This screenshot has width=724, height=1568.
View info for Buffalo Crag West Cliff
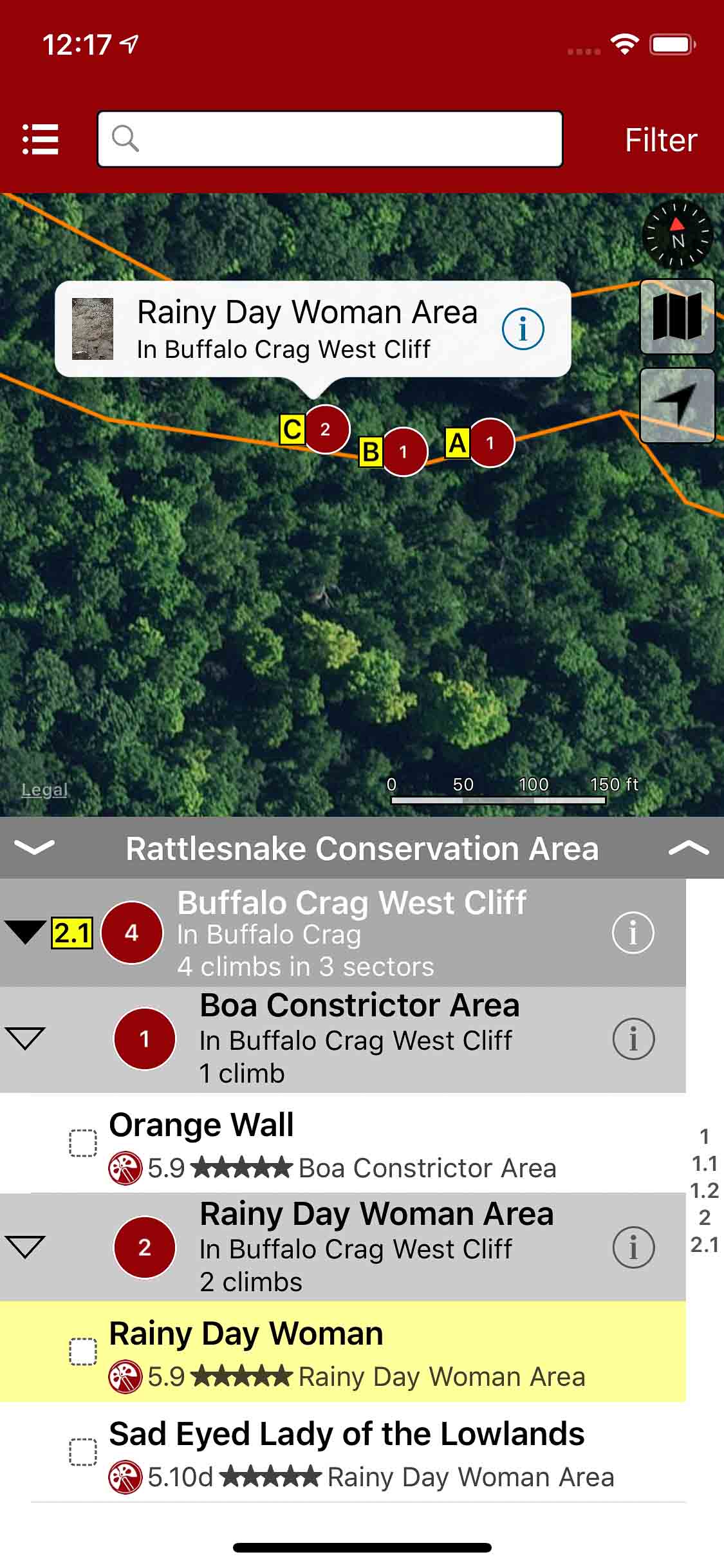pos(633,932)
